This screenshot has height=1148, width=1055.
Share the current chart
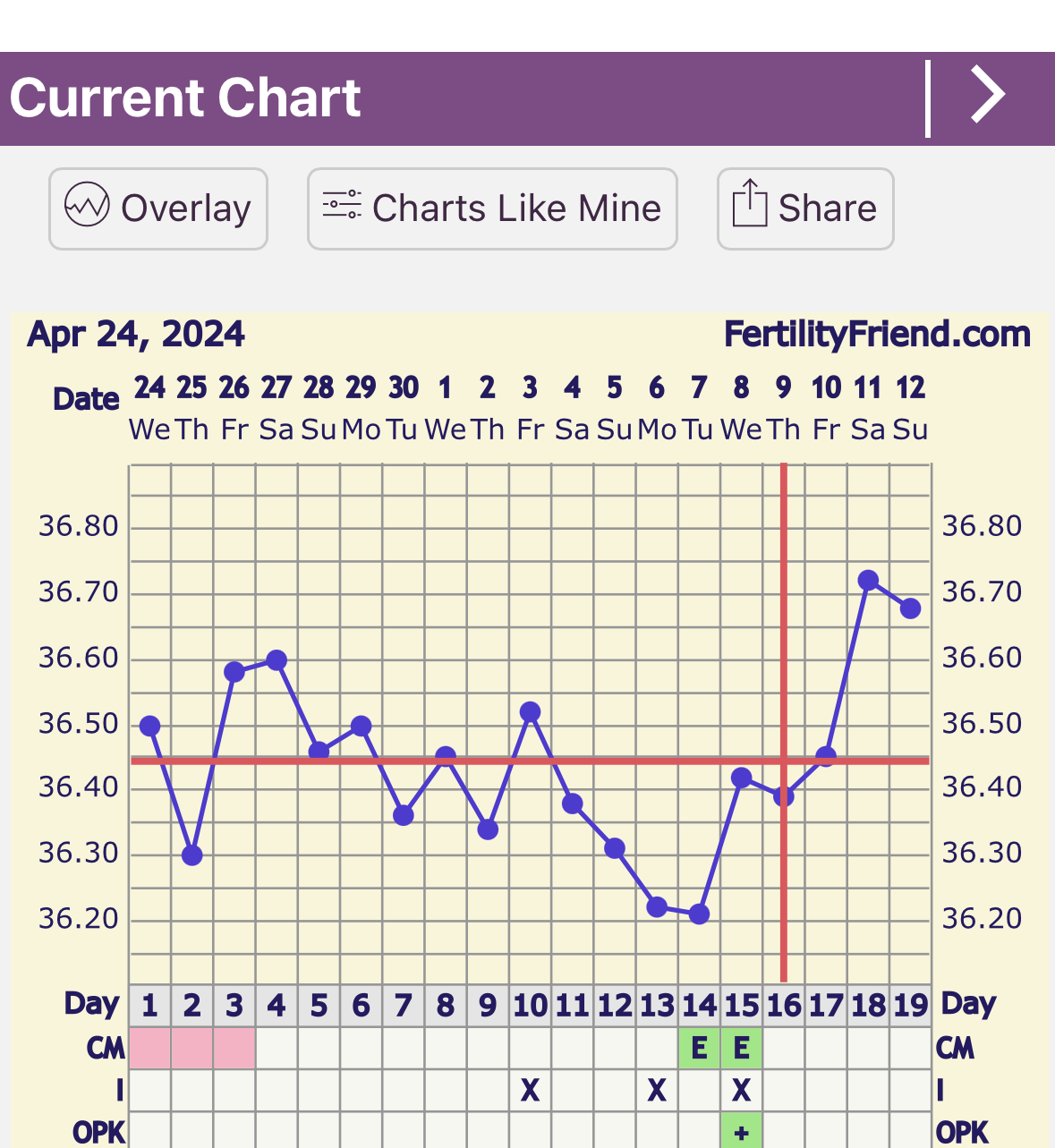[805, 208]
